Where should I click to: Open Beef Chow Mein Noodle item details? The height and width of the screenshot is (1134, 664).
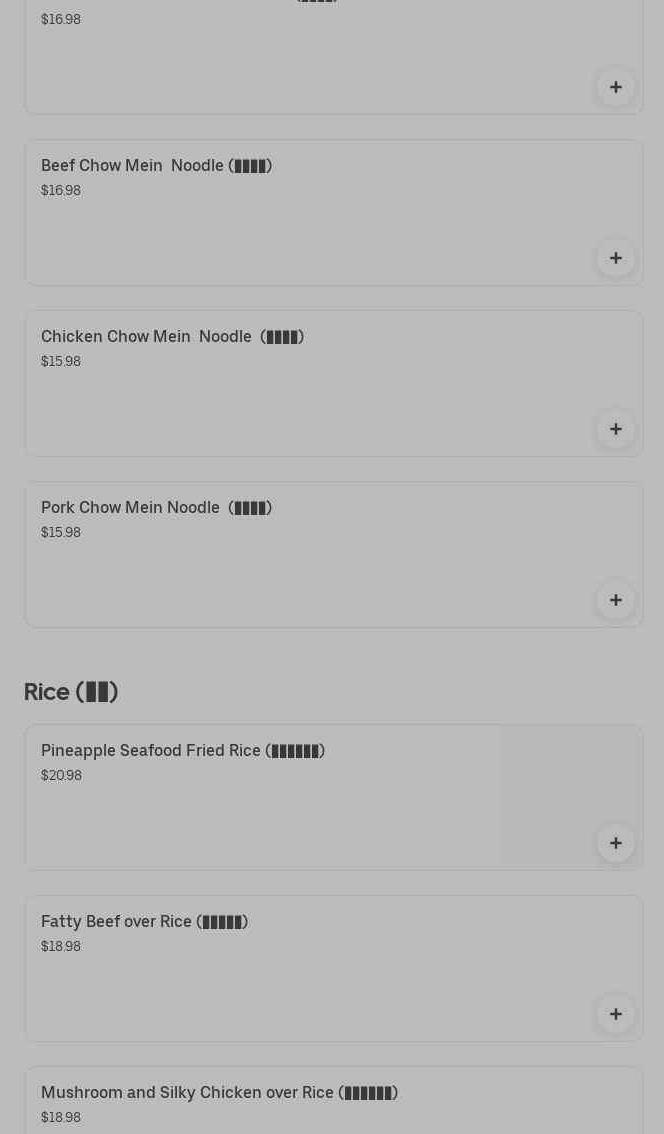(156, 166)
